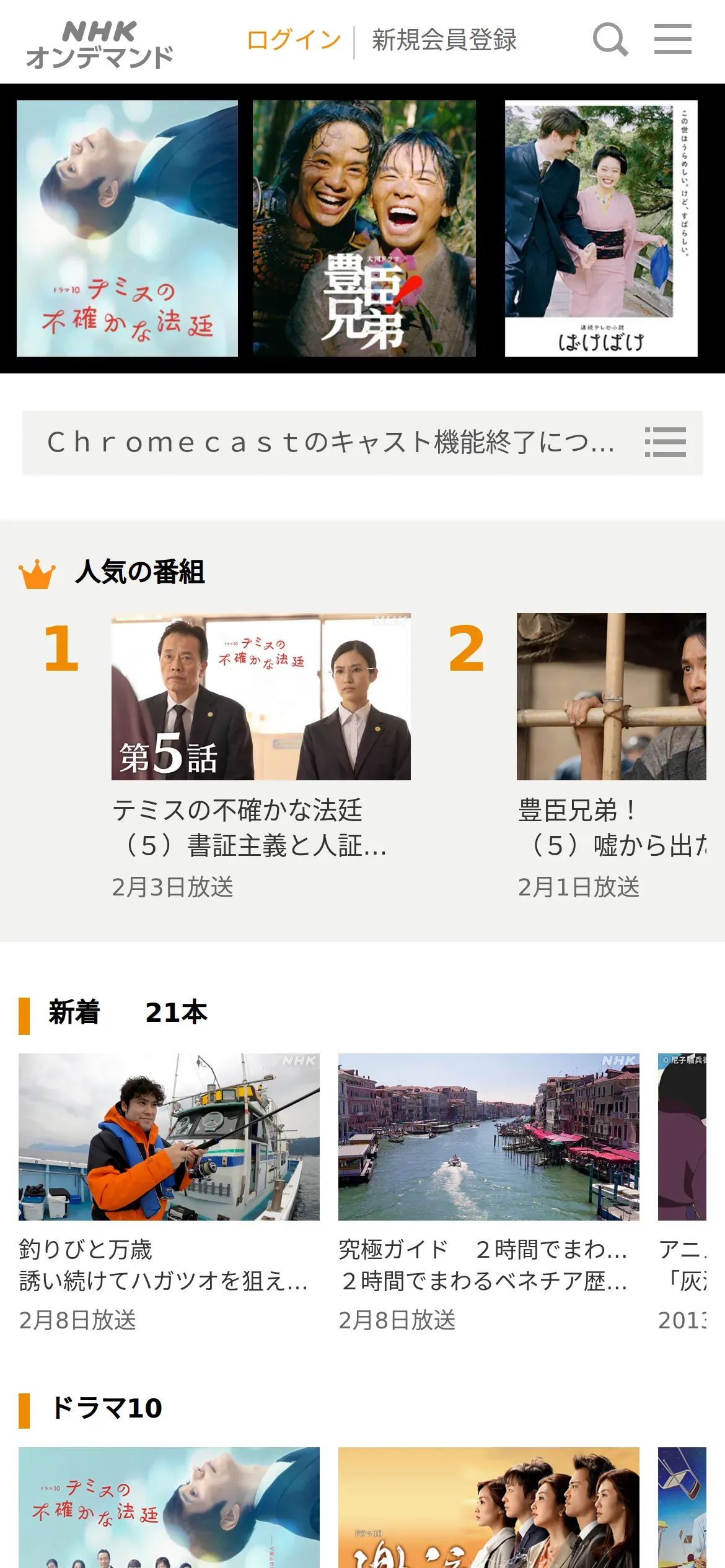Open 釣りびと万歳 new arrival
The height and width of the screenshot is (1568, 725).
coord(169,1137)
